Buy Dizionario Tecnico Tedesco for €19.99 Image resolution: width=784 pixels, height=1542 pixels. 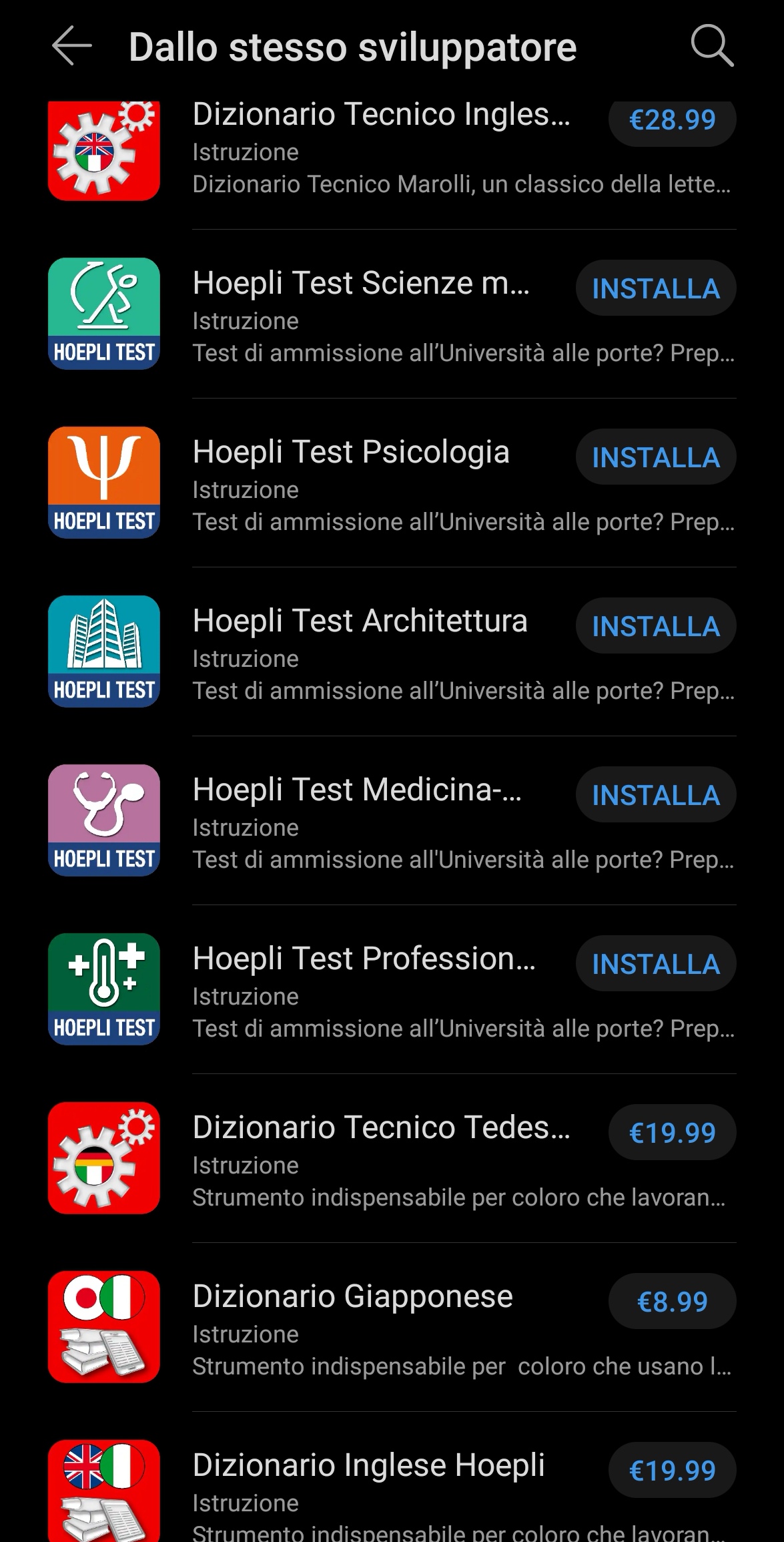(x=672, y=1133)
